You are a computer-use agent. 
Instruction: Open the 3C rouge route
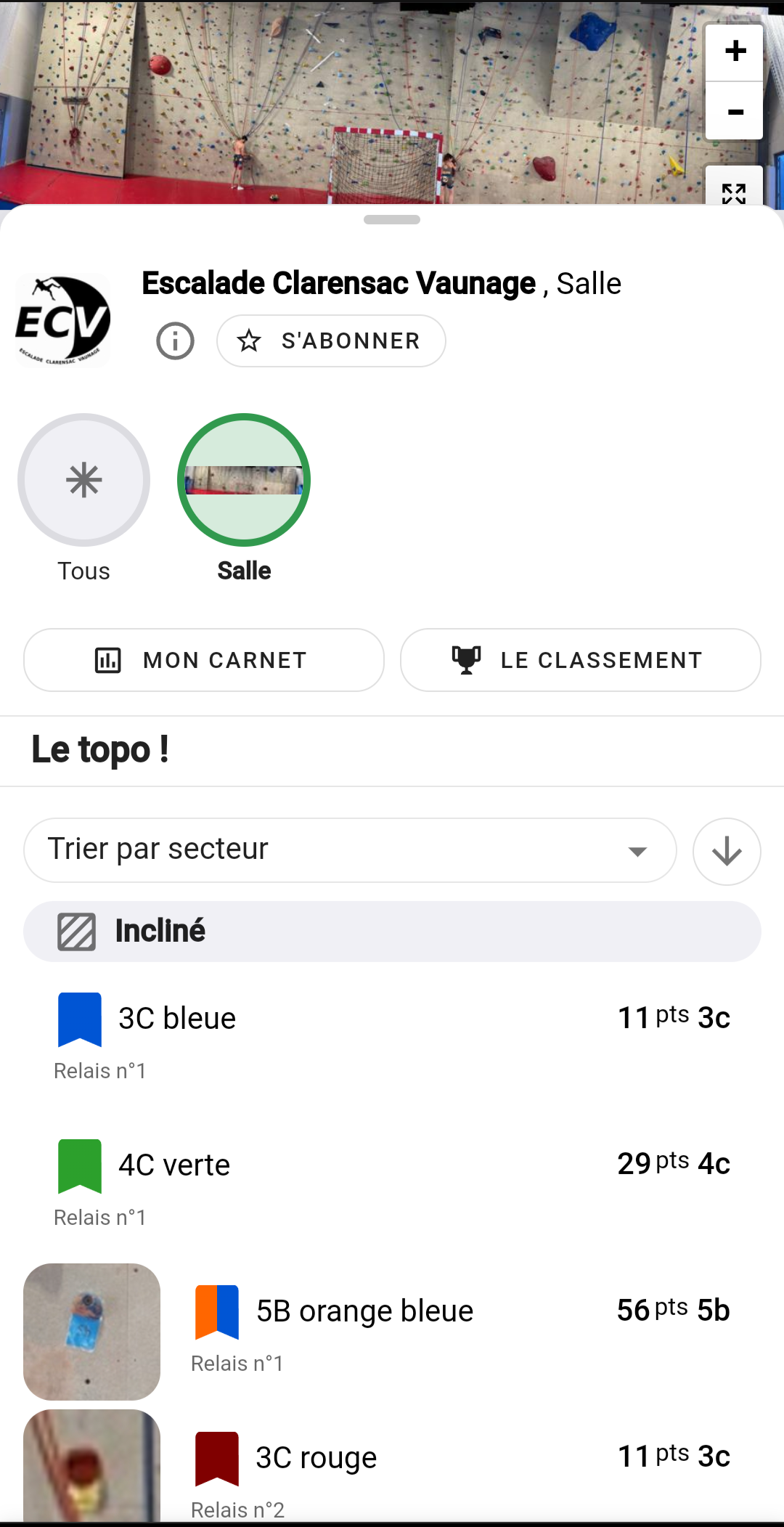[x=392, y=1467]
